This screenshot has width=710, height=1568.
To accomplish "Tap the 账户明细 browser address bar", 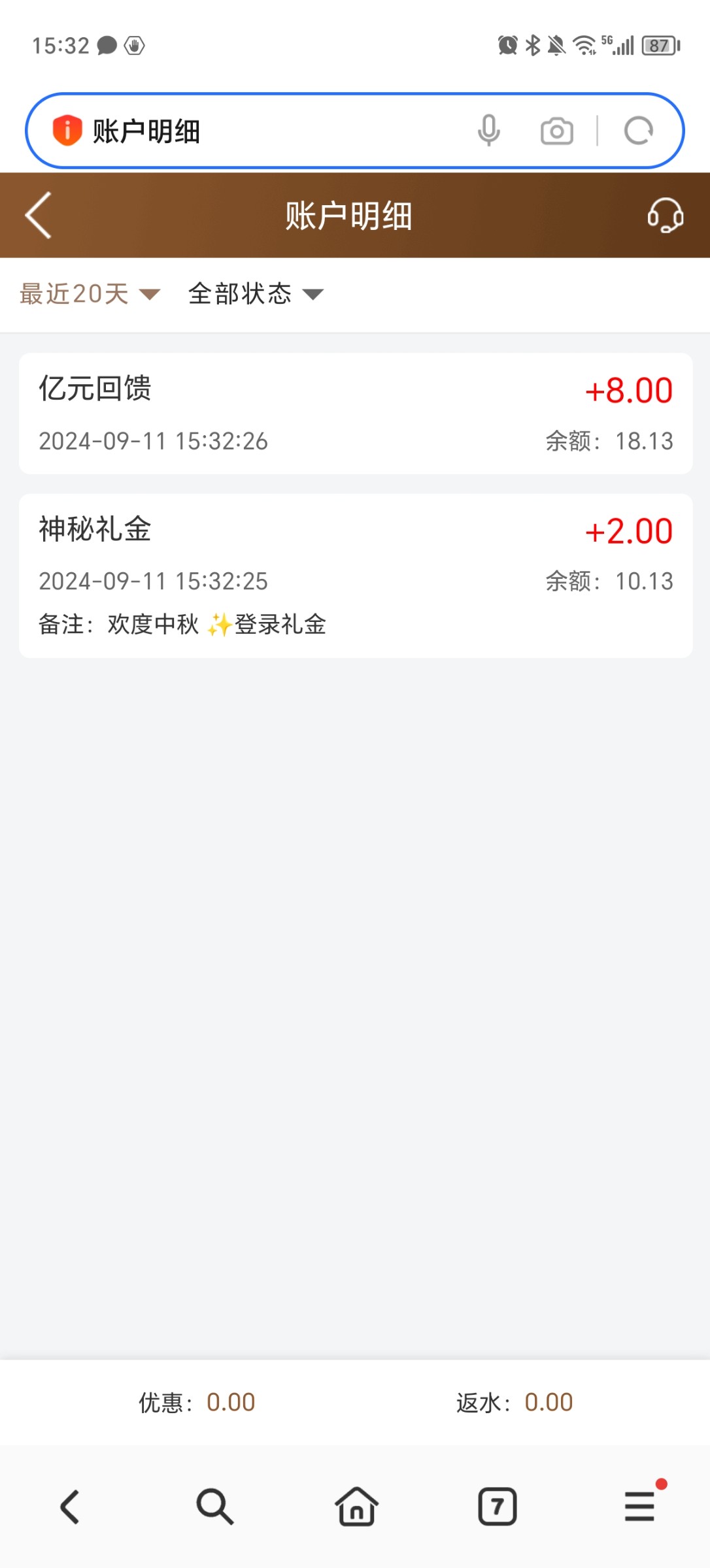I will [x=262, y=131].
